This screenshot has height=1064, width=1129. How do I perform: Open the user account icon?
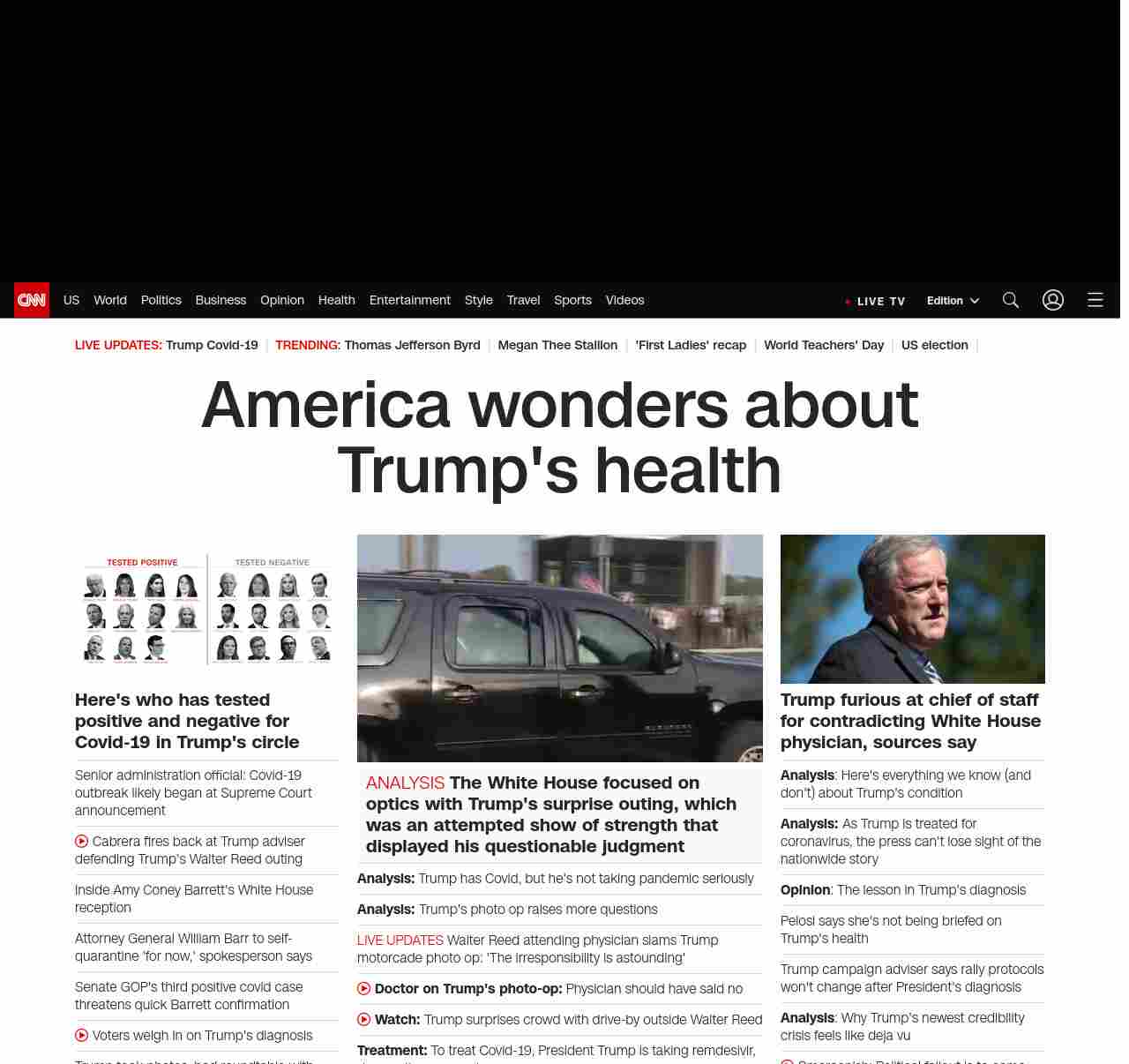(x=1053, y=300)
